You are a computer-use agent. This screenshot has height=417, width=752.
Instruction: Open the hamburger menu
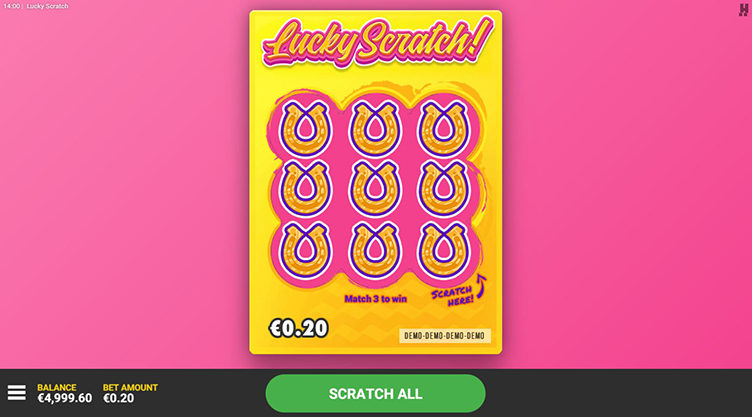(17, 393)
